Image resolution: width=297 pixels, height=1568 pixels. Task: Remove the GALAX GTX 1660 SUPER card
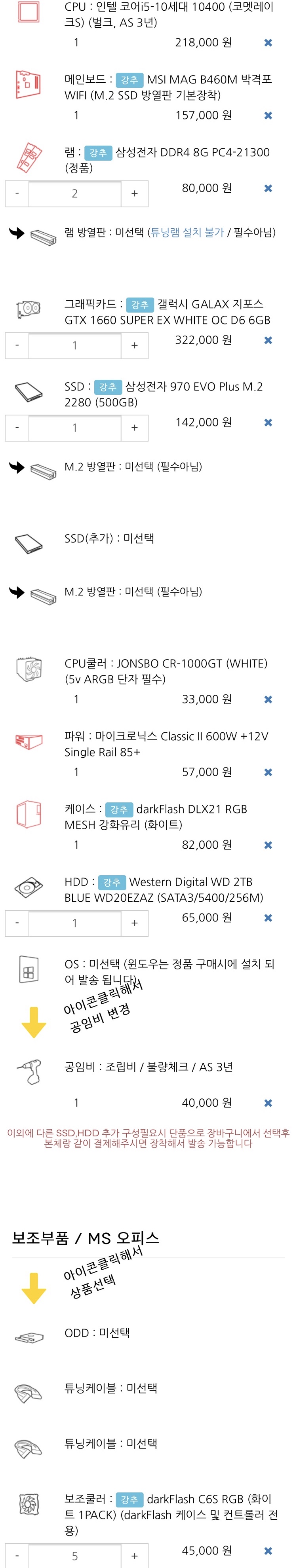coord(268,340)
